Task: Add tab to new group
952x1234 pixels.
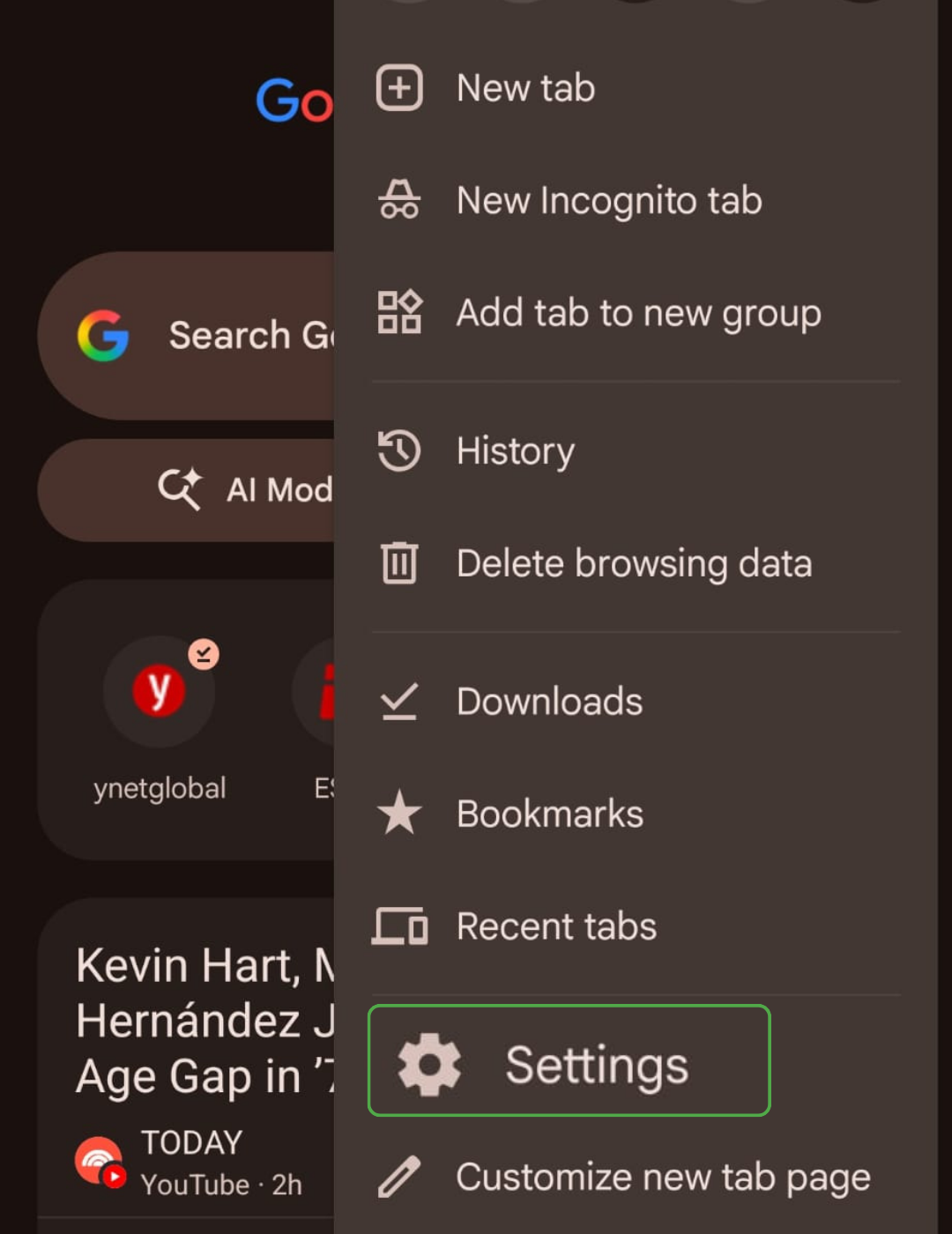Action: click(635, 313)
